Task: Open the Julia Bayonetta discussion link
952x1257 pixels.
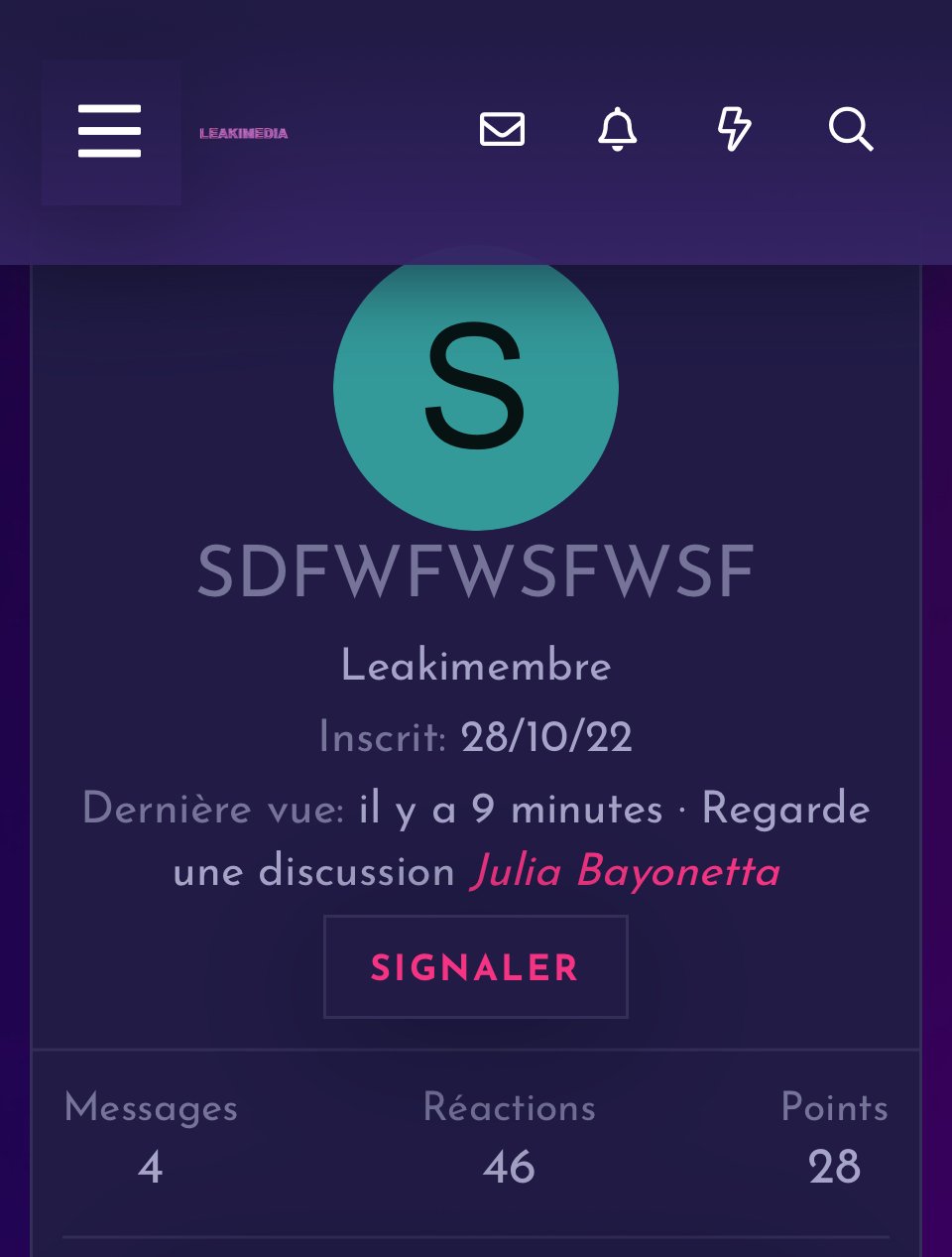Action: [625, 872]
